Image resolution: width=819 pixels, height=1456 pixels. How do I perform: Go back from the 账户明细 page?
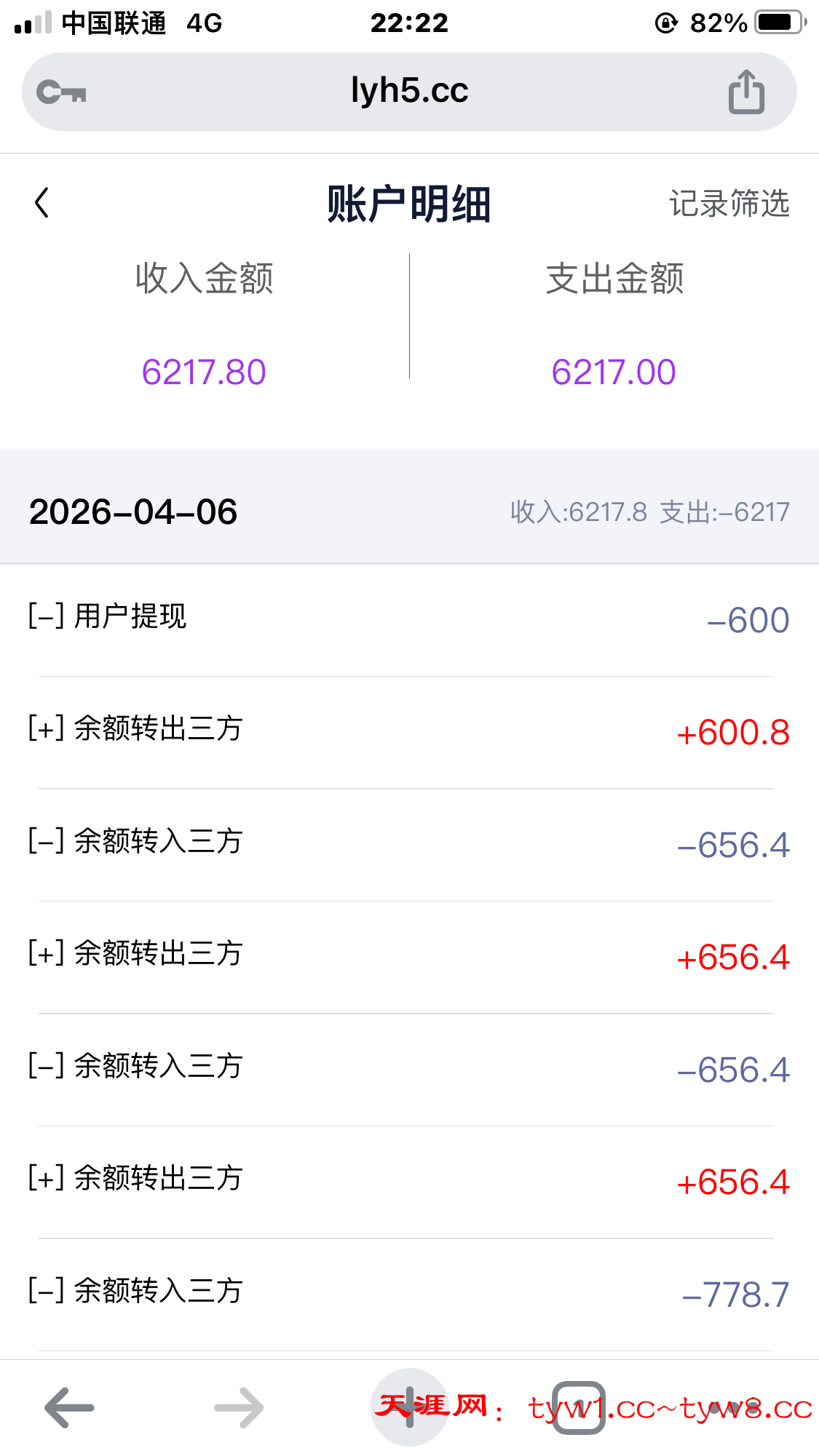pyautogui.click(x=42, y=203)
